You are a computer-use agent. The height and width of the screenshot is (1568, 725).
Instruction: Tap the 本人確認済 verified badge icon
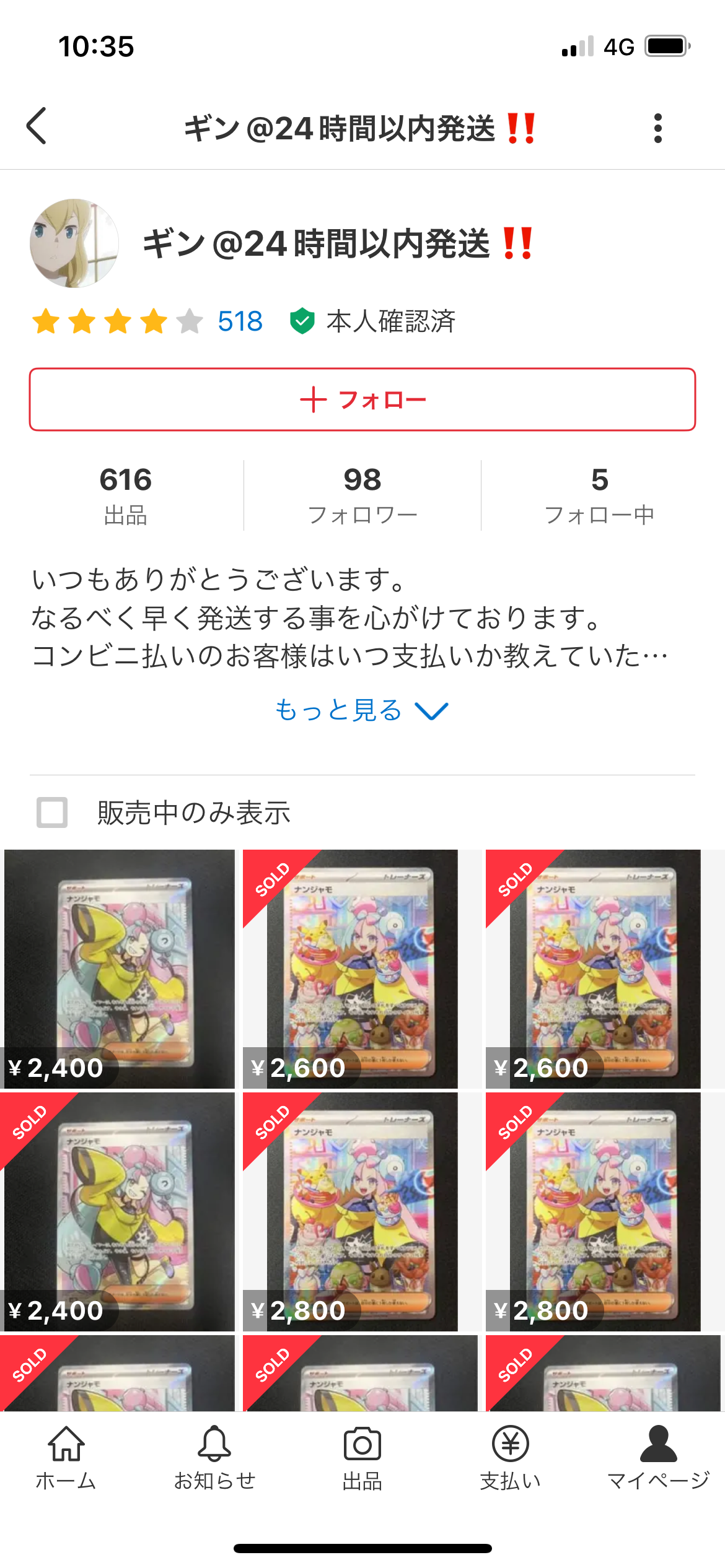click(302, 321)
